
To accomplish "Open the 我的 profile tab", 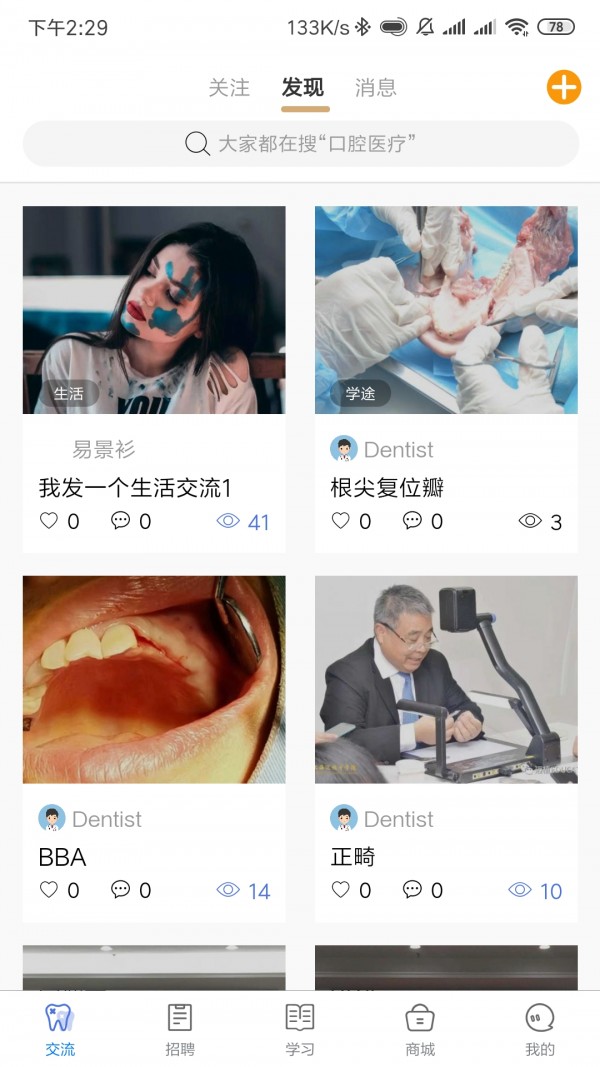I will click(540, 1030).
